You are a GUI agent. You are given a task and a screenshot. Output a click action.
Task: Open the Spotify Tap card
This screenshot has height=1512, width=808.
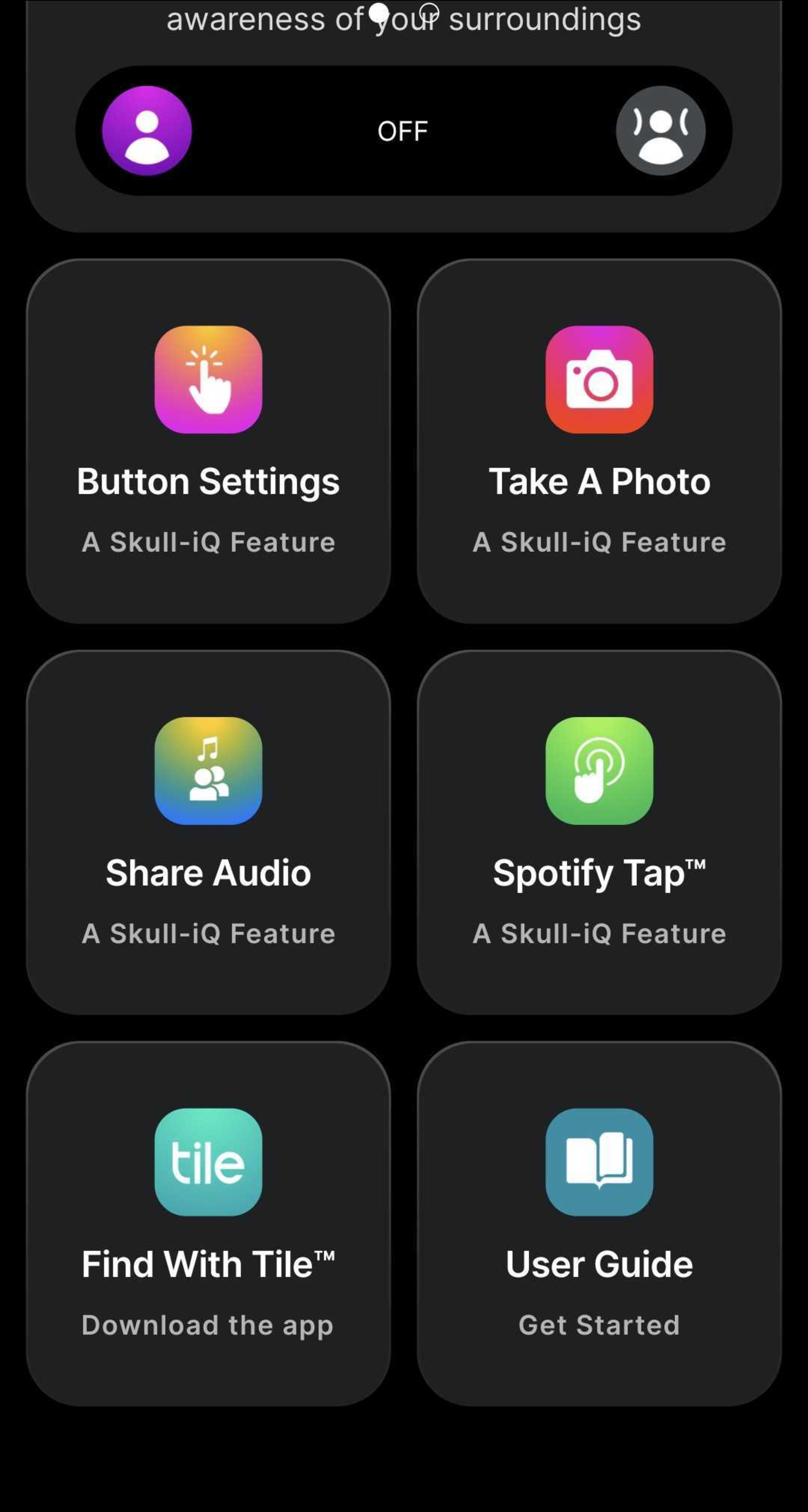[599, 832]
